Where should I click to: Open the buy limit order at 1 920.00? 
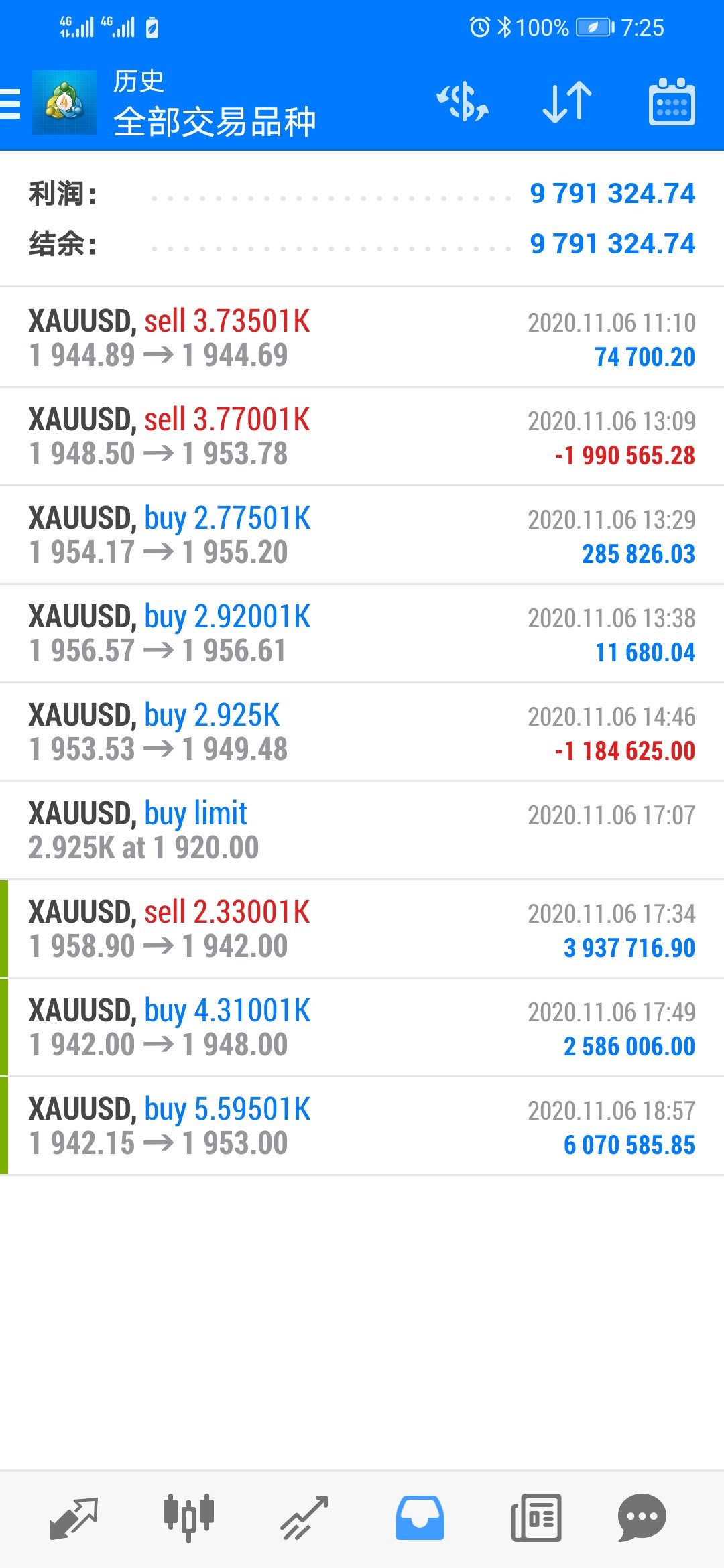tap(362, 830)
